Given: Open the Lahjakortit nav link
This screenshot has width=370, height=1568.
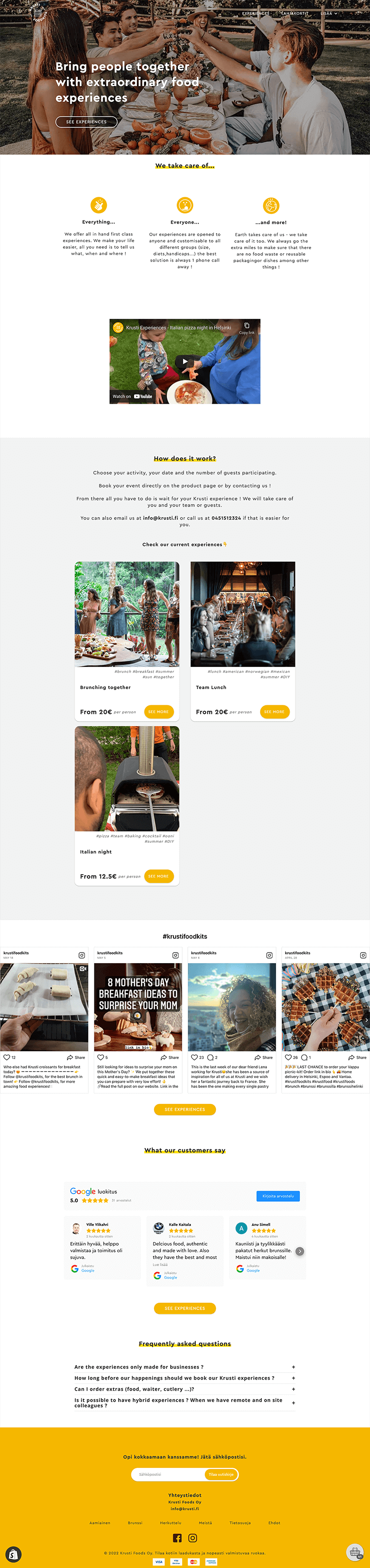Looking at the screenshot, I should pyautogui.click(x=295, y=13).
